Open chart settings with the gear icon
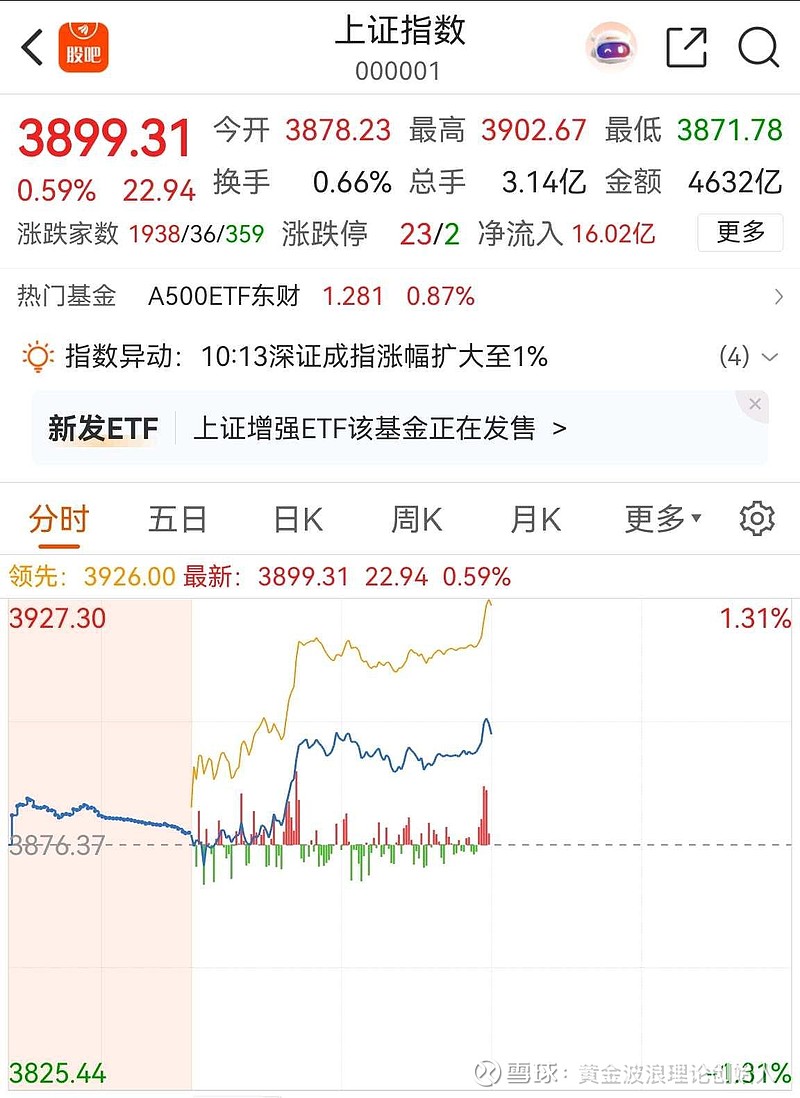 [x=757, y=518]
